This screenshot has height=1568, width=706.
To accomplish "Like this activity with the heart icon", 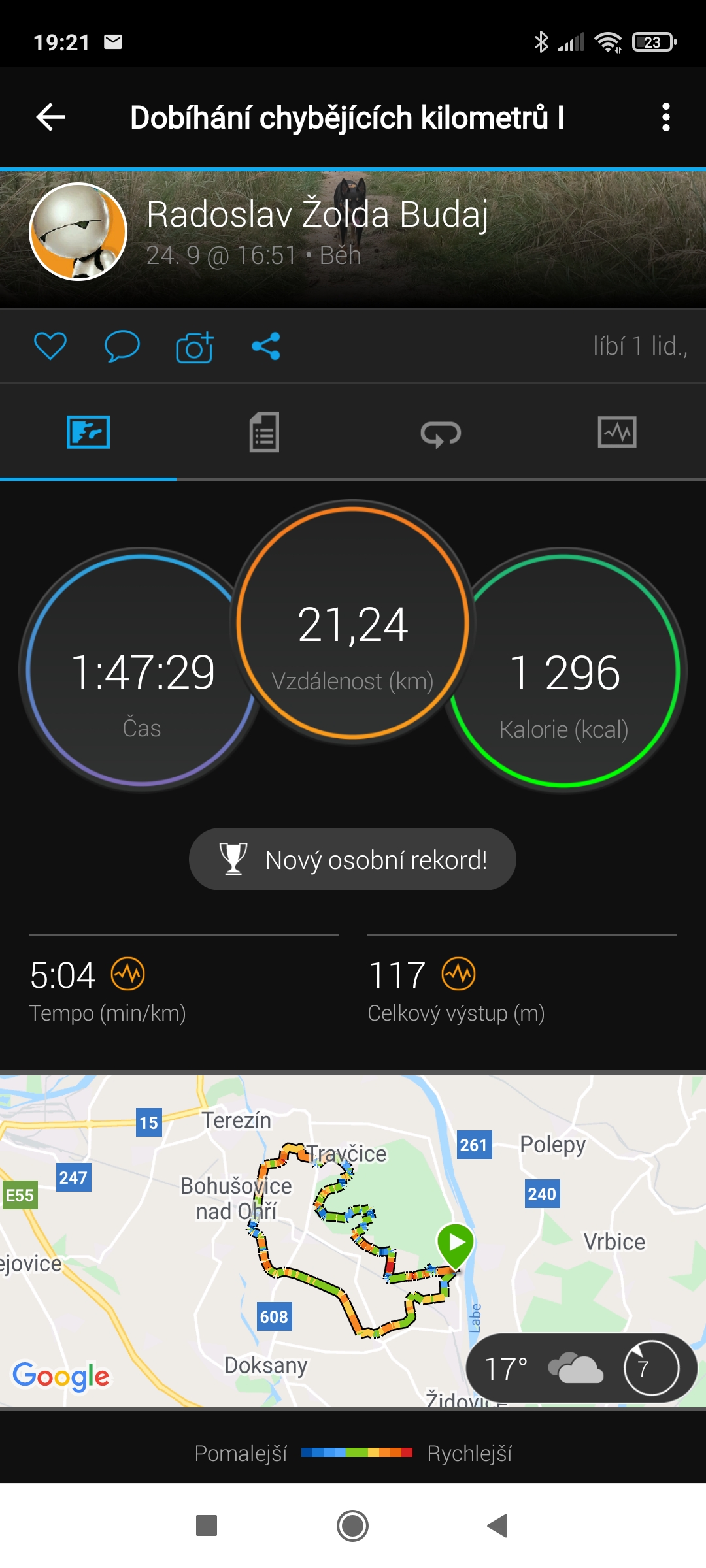I will click(50, 346).
